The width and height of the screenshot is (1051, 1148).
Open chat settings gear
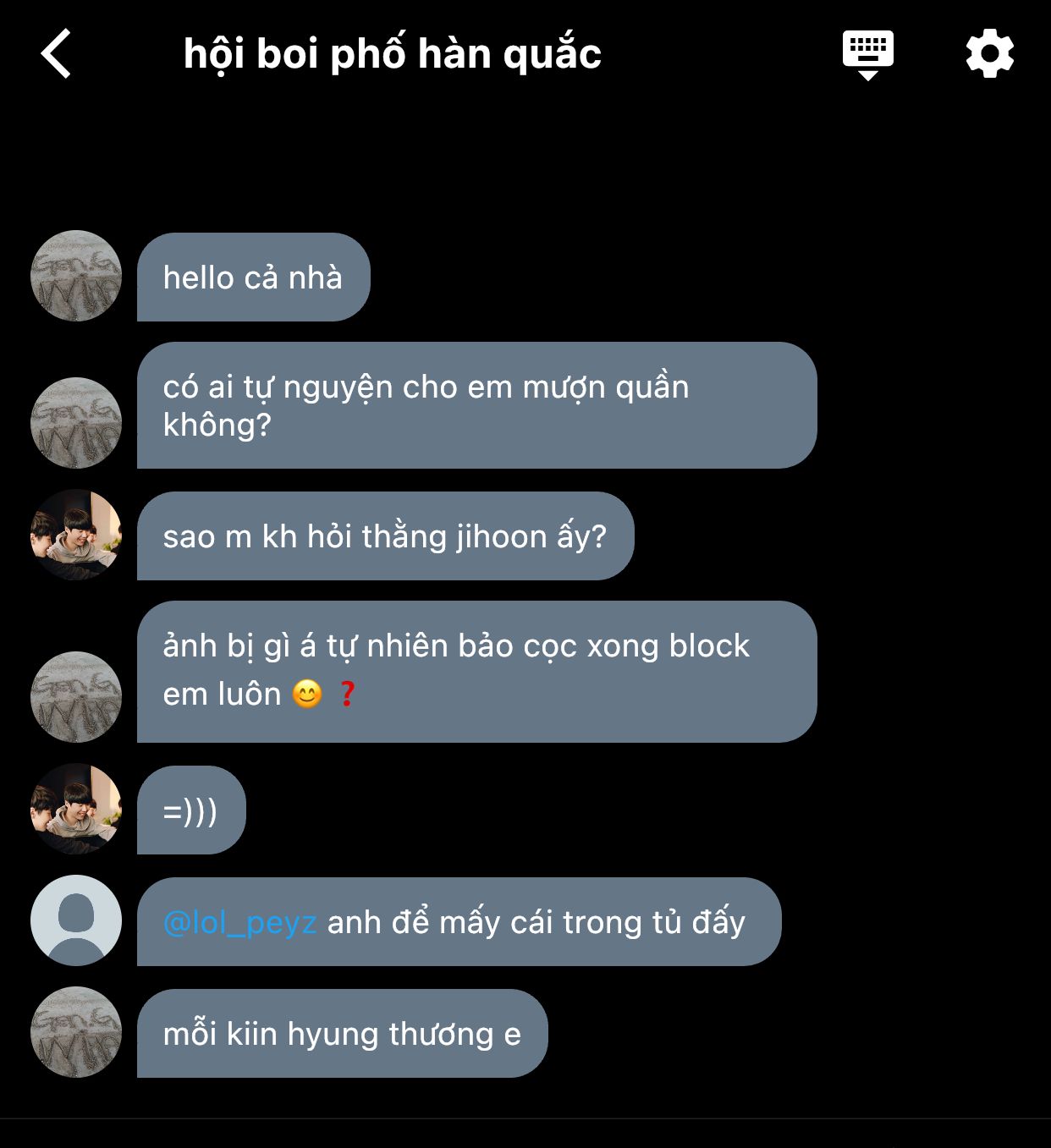(989, 54)
